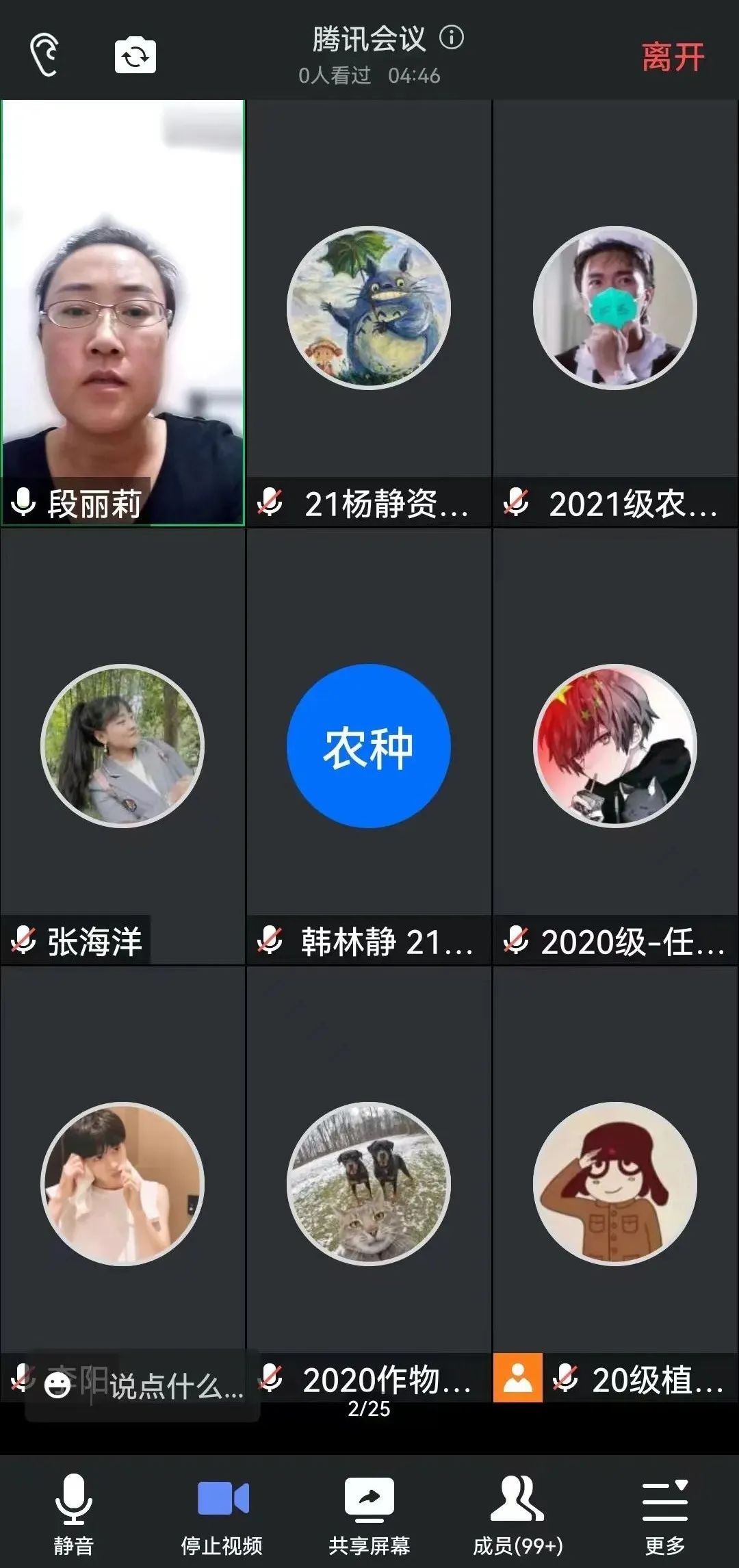Open the emoji picker in chat box

click(57, 1386)
